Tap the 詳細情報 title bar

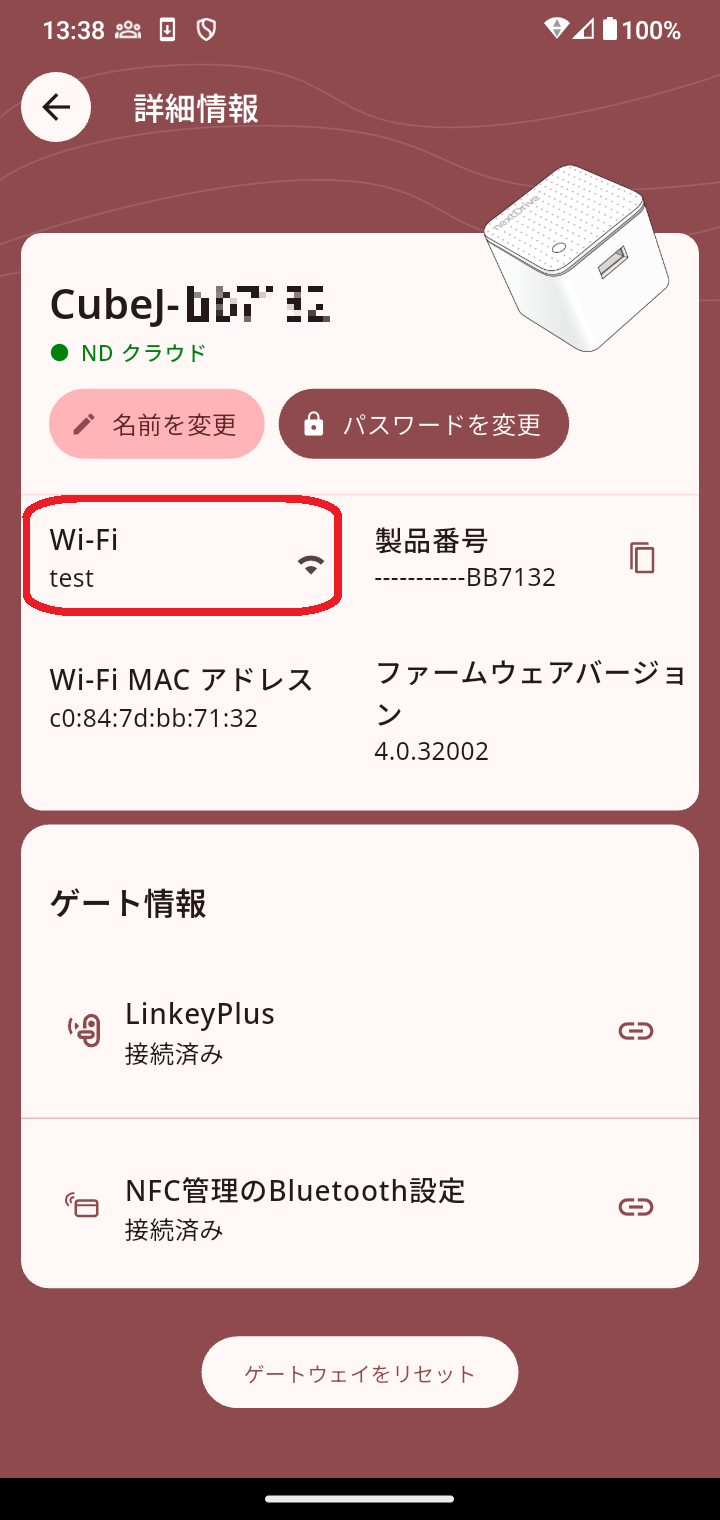coord(196,107)
